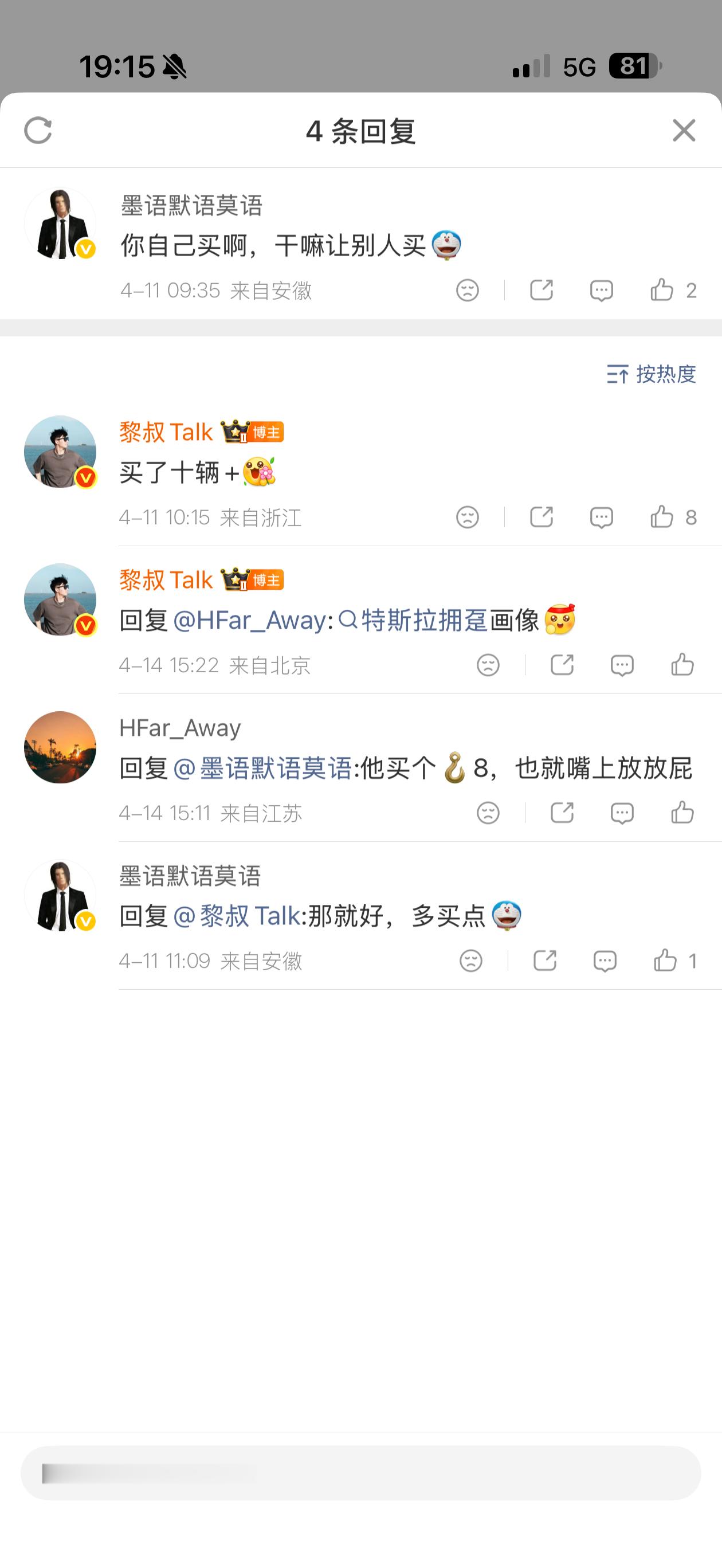Open 黎叔 Talk's profile via username
Screen dimensions: 722x1568
pos(164,432)
